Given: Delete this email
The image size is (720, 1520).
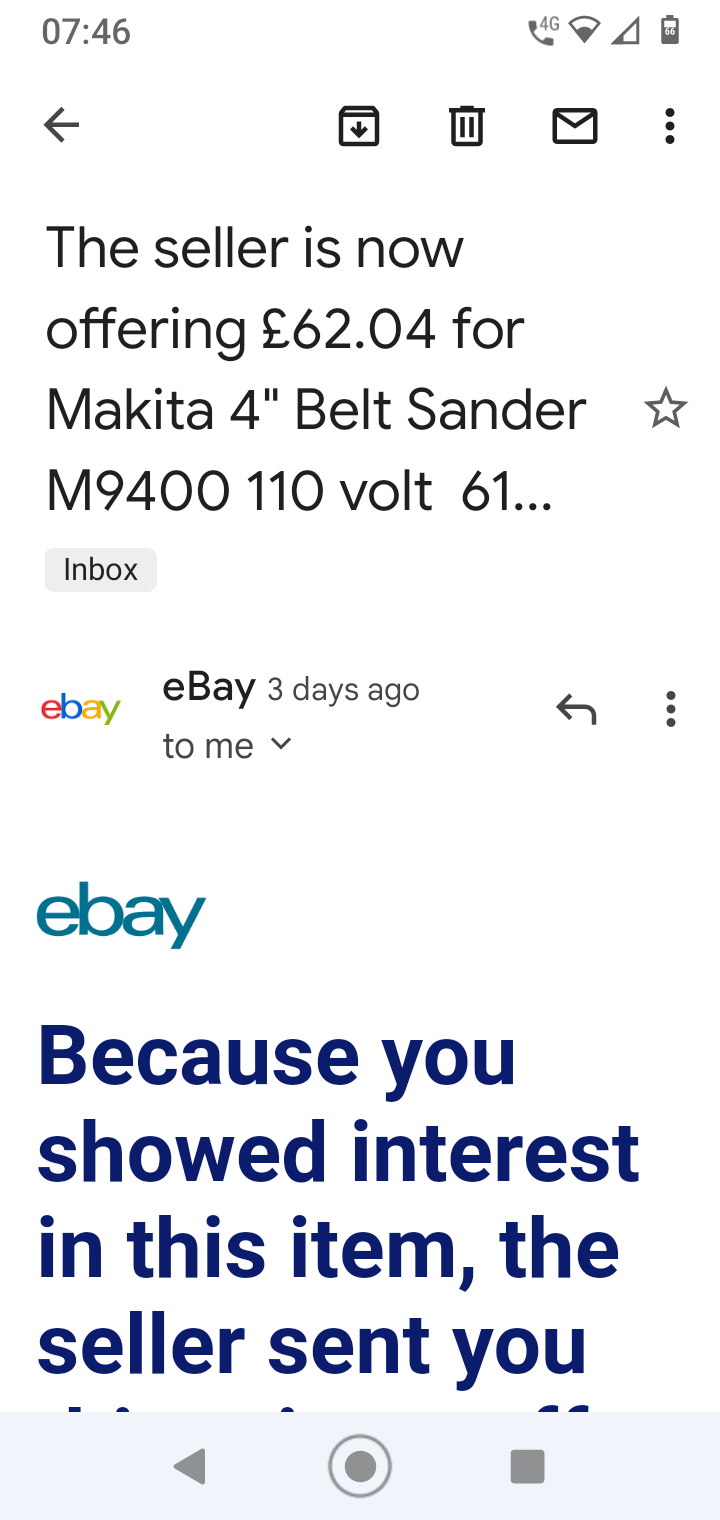Looking at the screenshot, I should pos(466,126).
